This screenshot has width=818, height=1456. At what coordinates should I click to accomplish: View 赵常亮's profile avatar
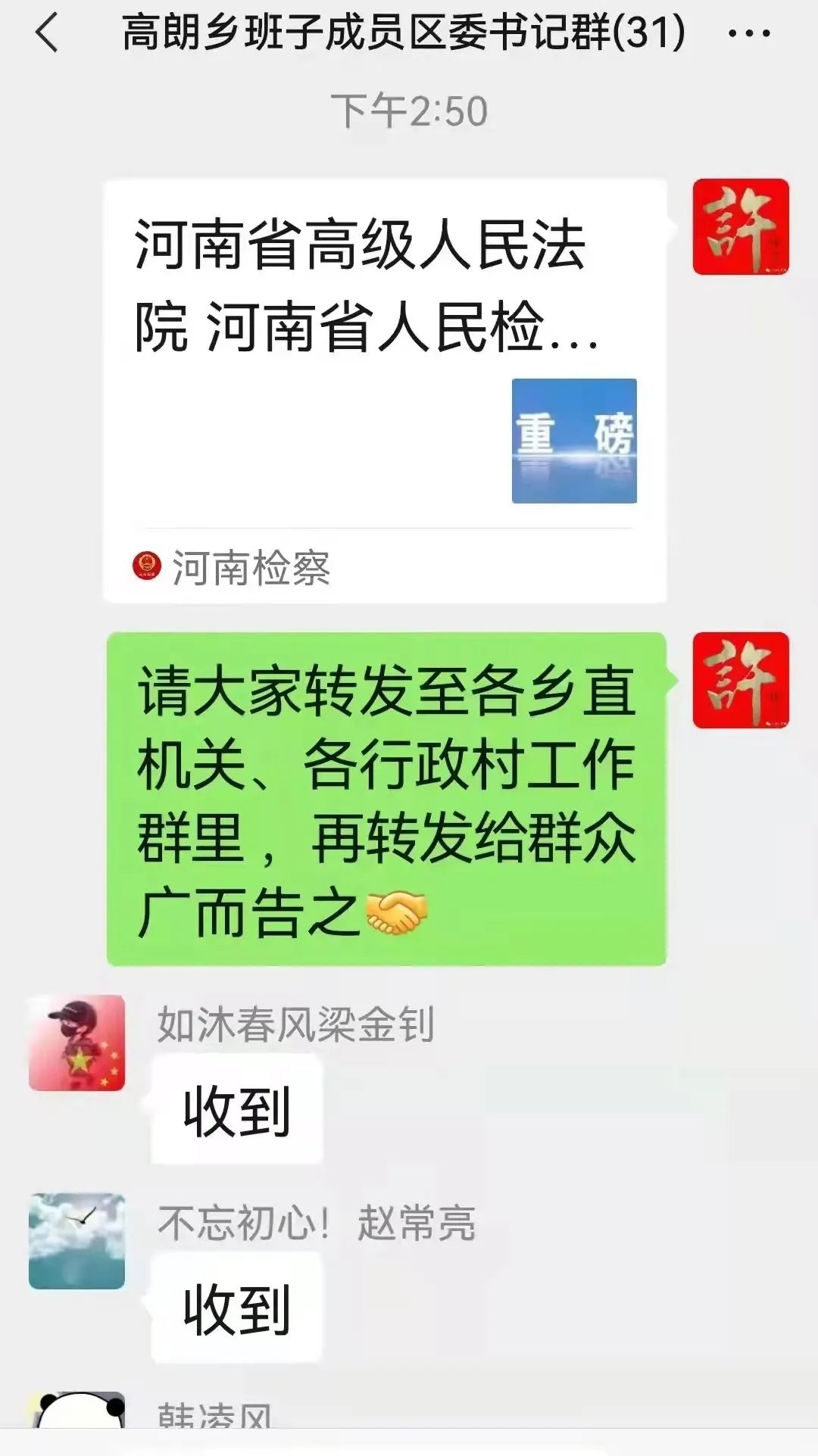[76, 1241]
